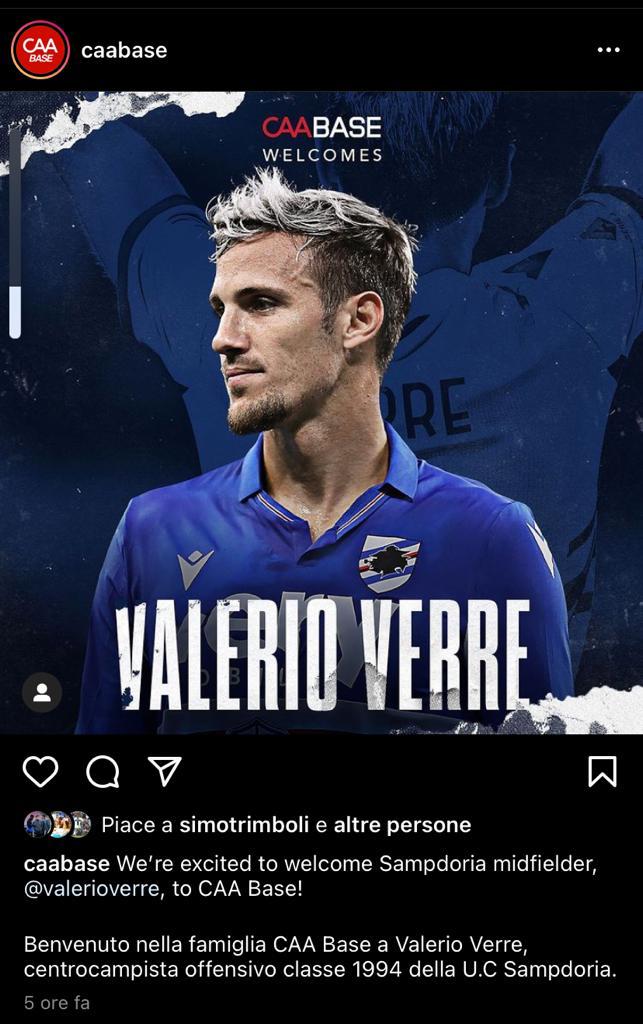
Task: Open the Valerio Verre welcome image
Action: (x=321, y=420)
